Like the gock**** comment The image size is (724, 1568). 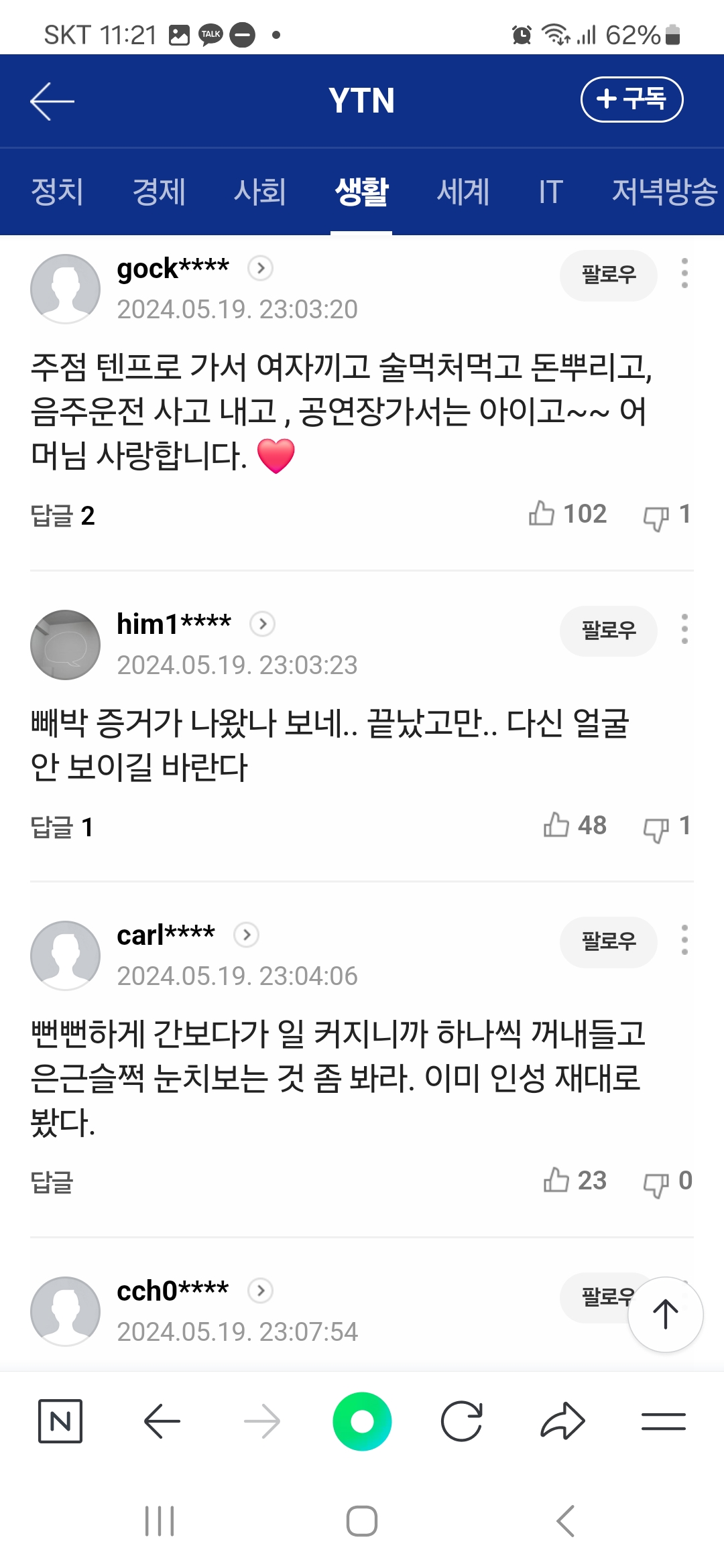[542, 514]
